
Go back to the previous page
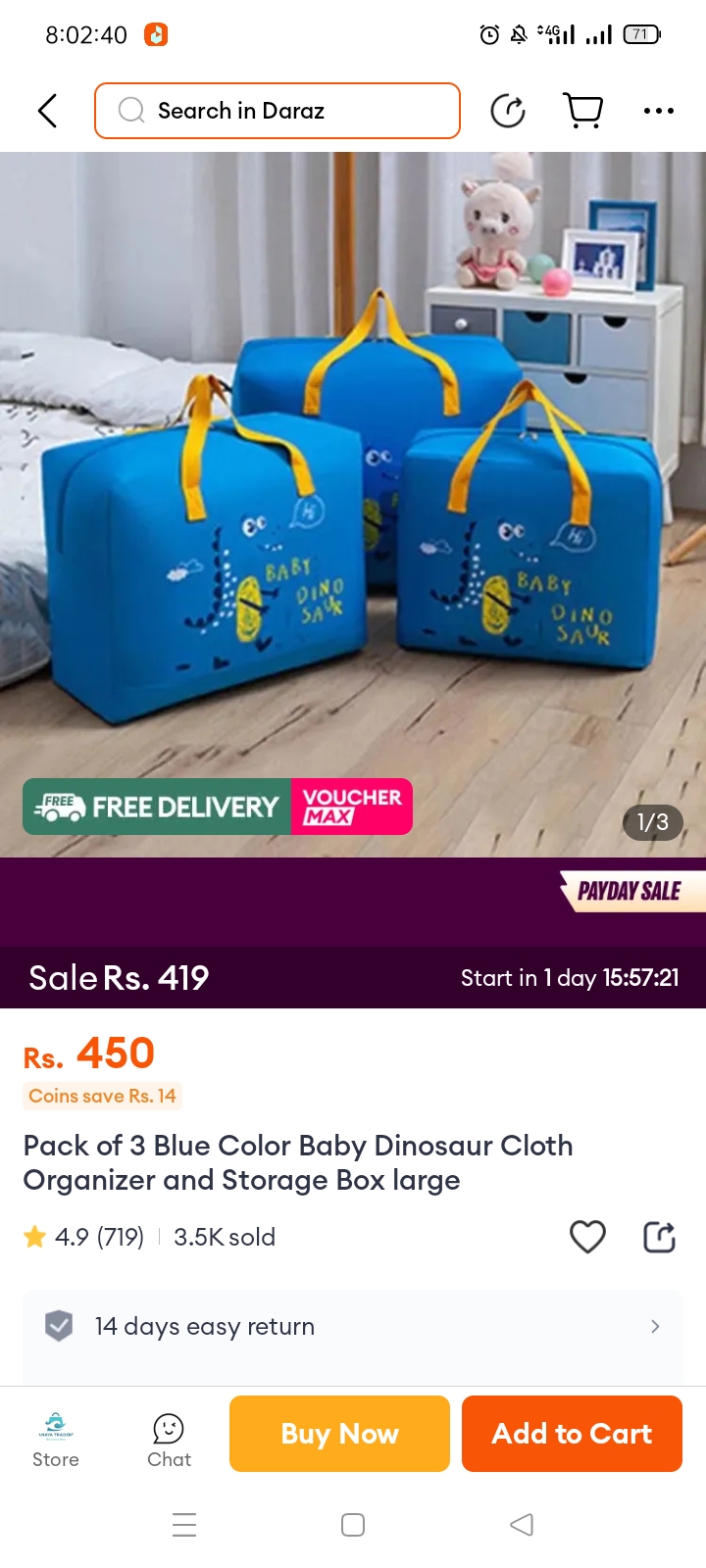(x=47, y=111)
